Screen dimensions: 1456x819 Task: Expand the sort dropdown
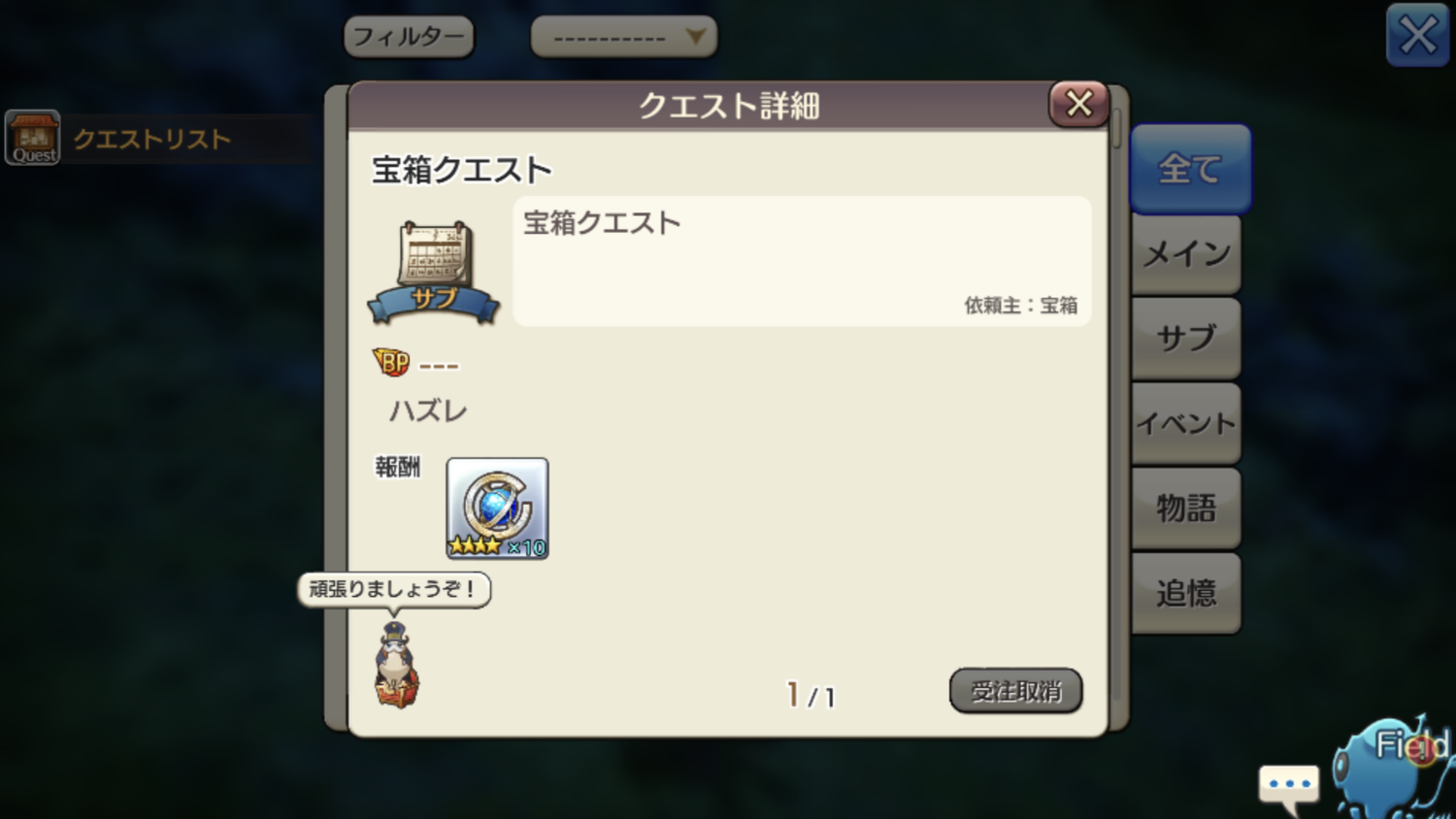[x=623, y=37]
